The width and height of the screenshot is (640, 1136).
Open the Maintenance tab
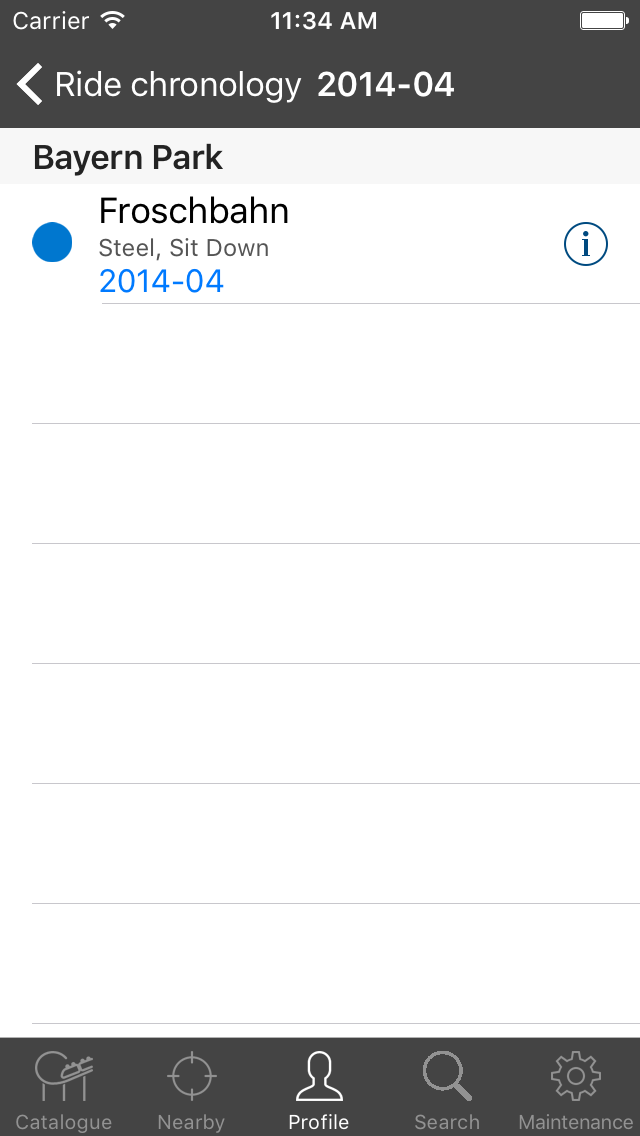pyautogui.click(x=576, y=1089)
